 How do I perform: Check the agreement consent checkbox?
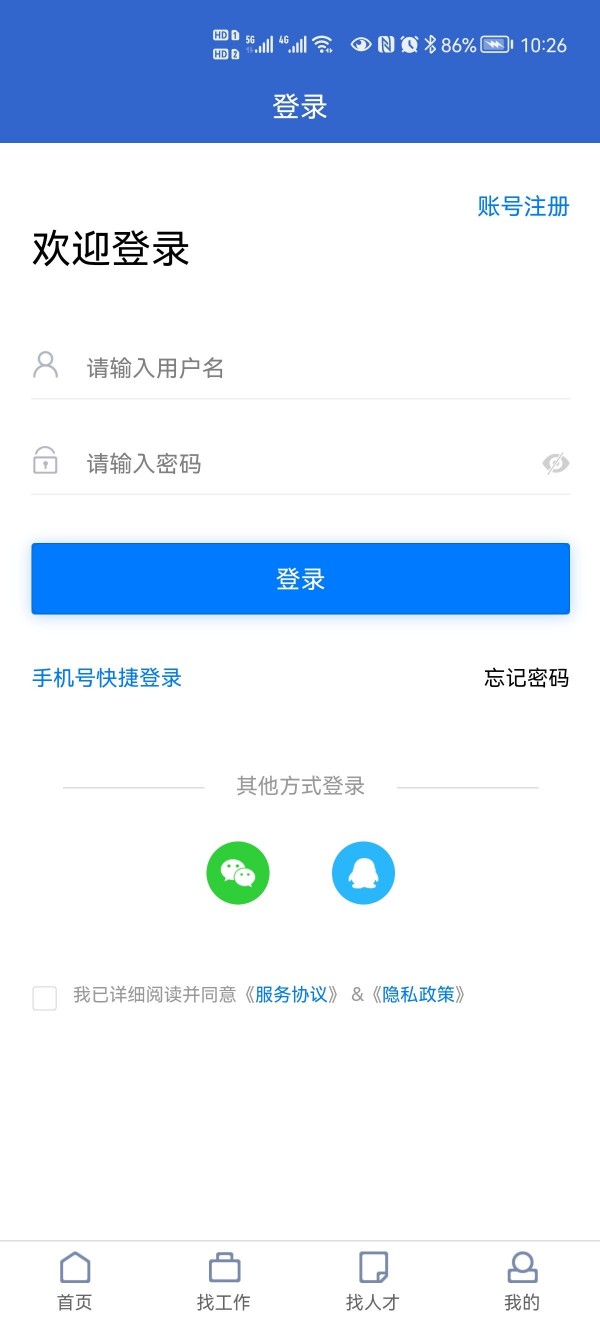45,997
